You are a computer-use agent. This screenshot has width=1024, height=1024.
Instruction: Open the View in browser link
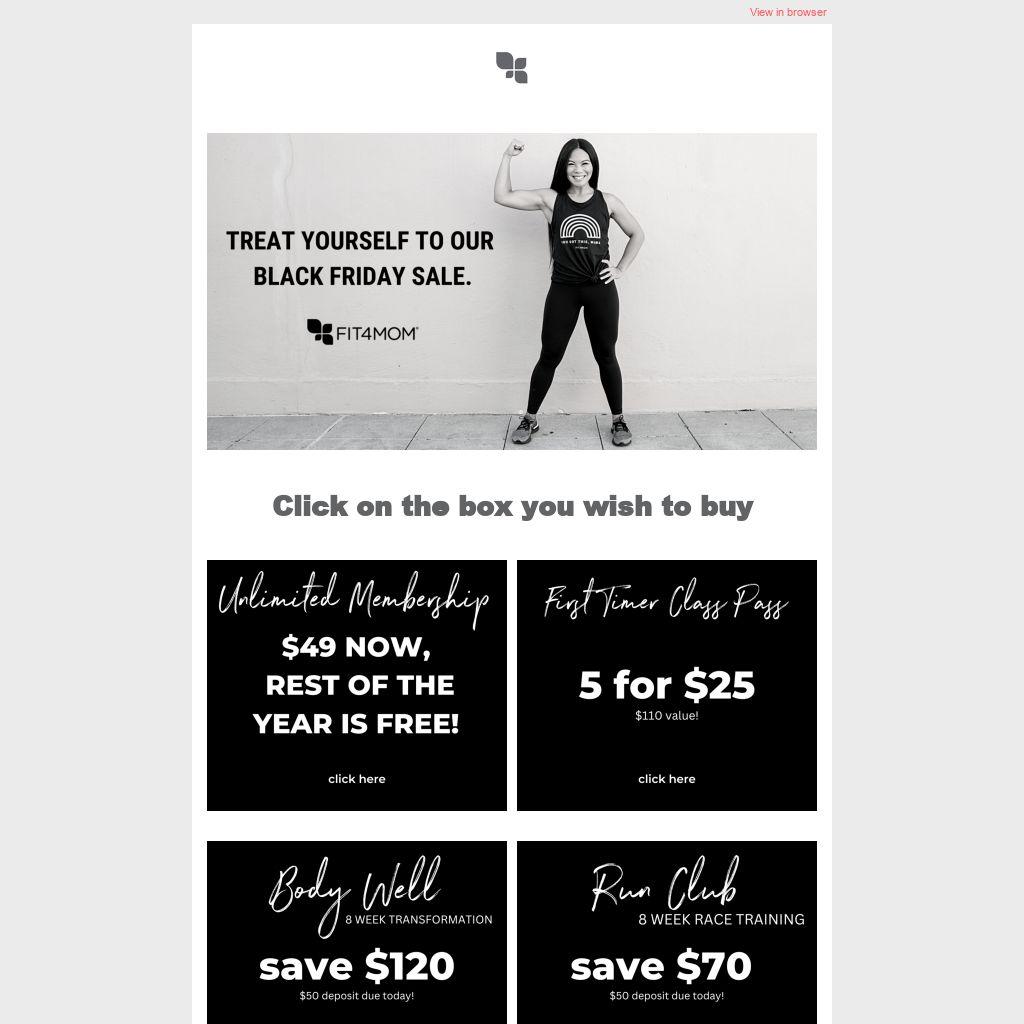coord(788,12)
